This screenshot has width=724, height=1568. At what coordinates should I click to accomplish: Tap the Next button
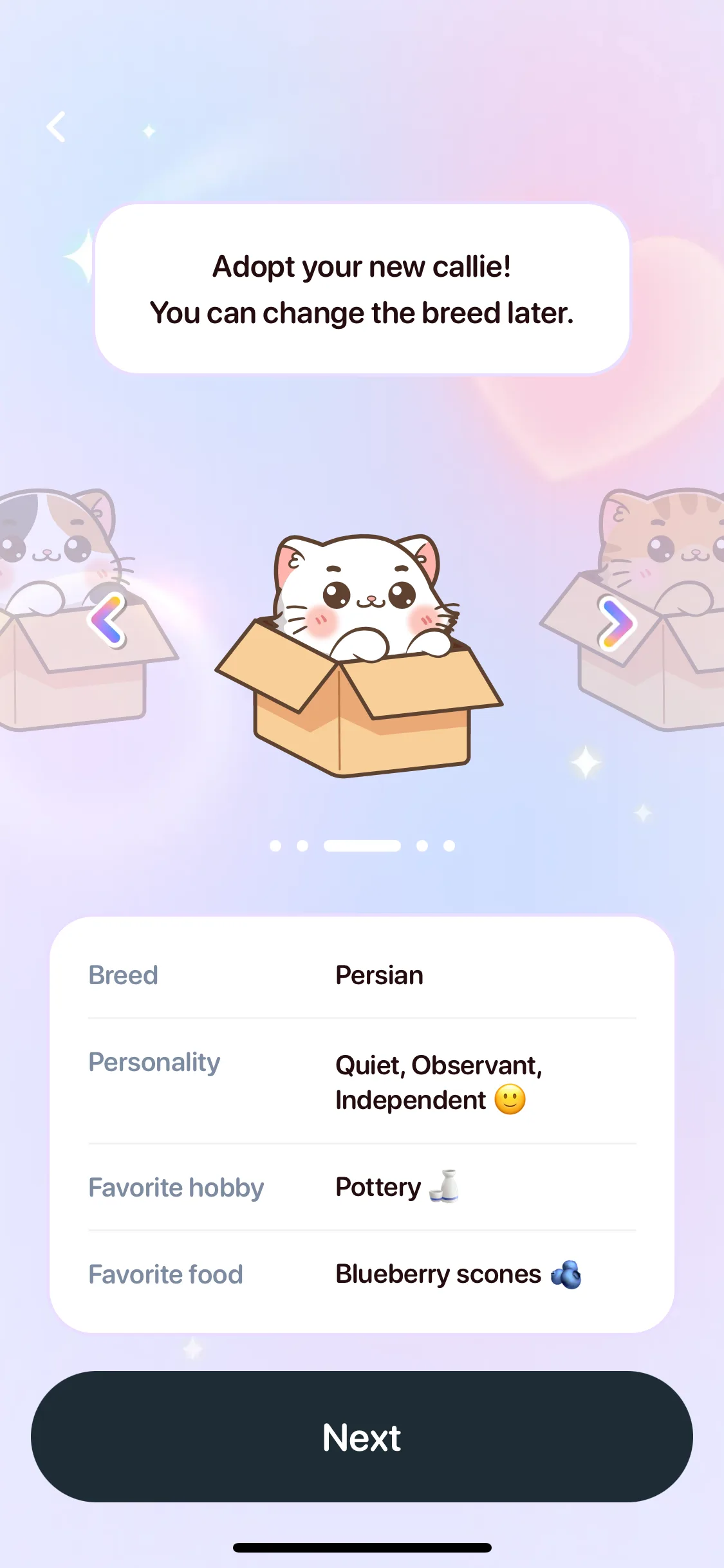click(362, 1437)
